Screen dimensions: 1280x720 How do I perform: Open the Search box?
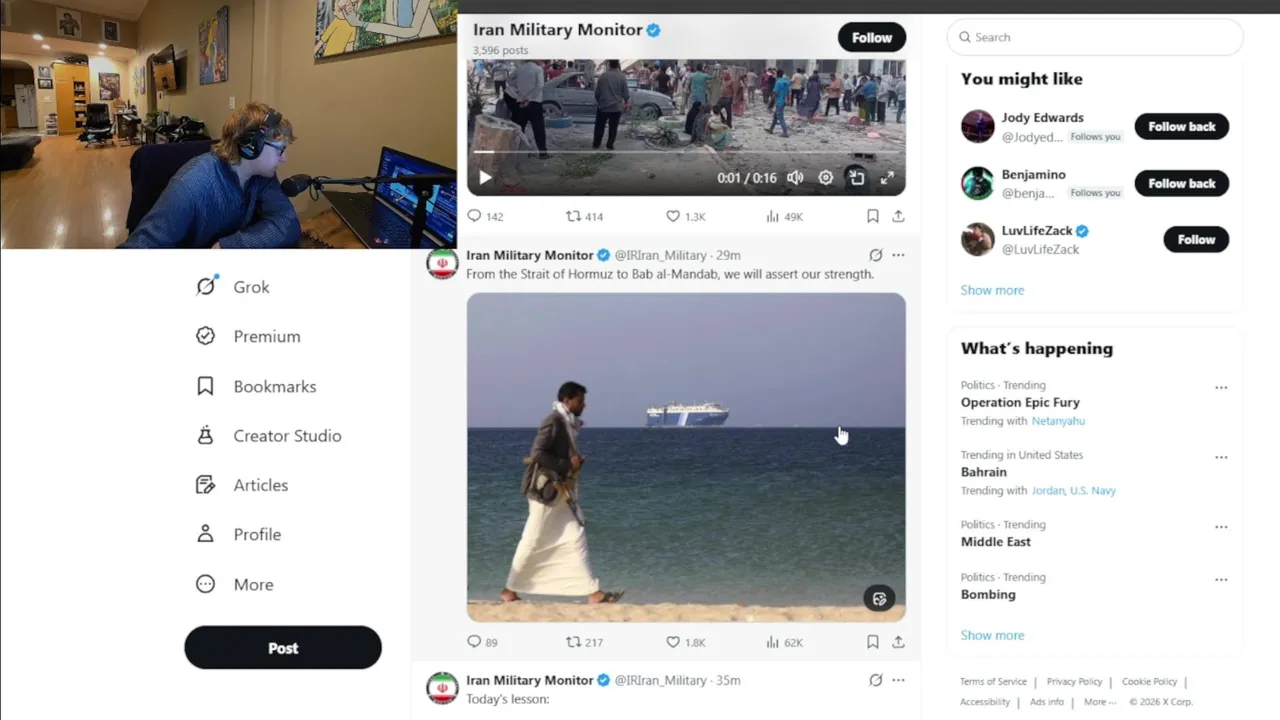[1095, 37]
